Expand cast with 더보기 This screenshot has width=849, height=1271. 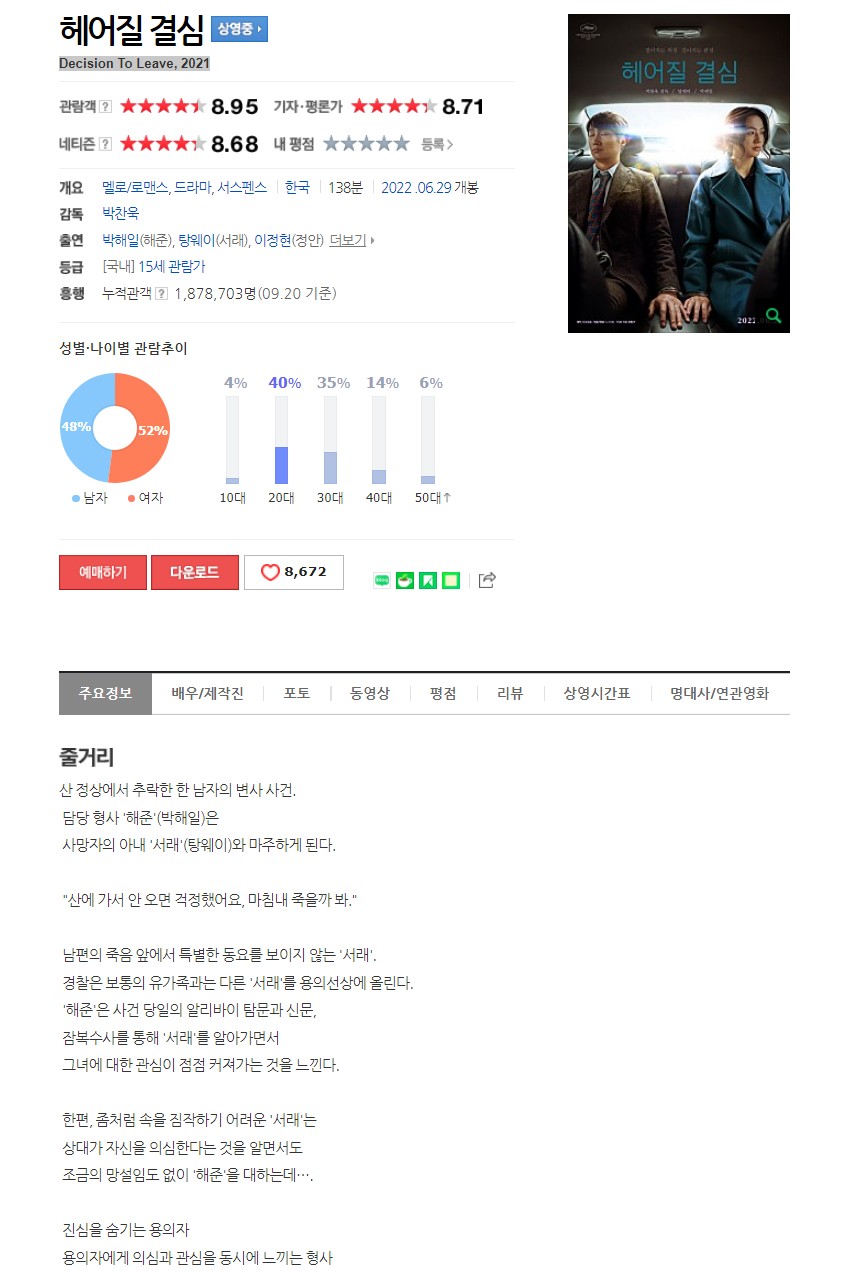pos(351,241)
